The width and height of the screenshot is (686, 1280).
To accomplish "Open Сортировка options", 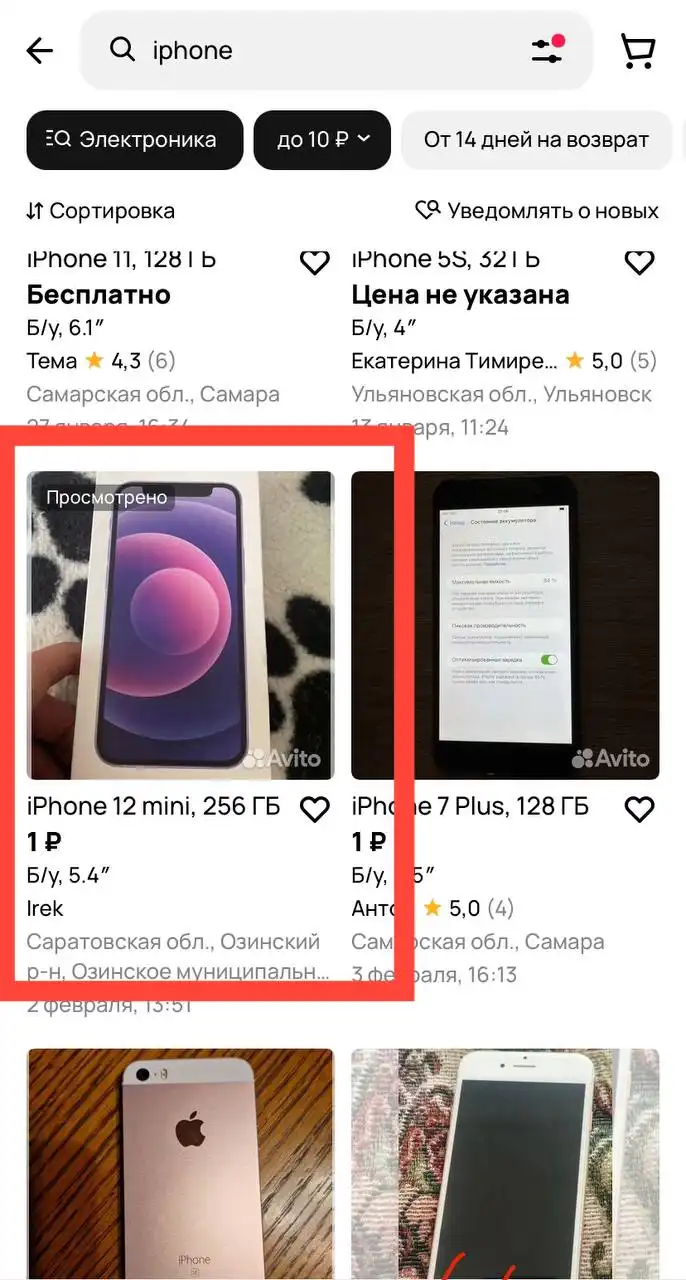I will coord(100,211).
